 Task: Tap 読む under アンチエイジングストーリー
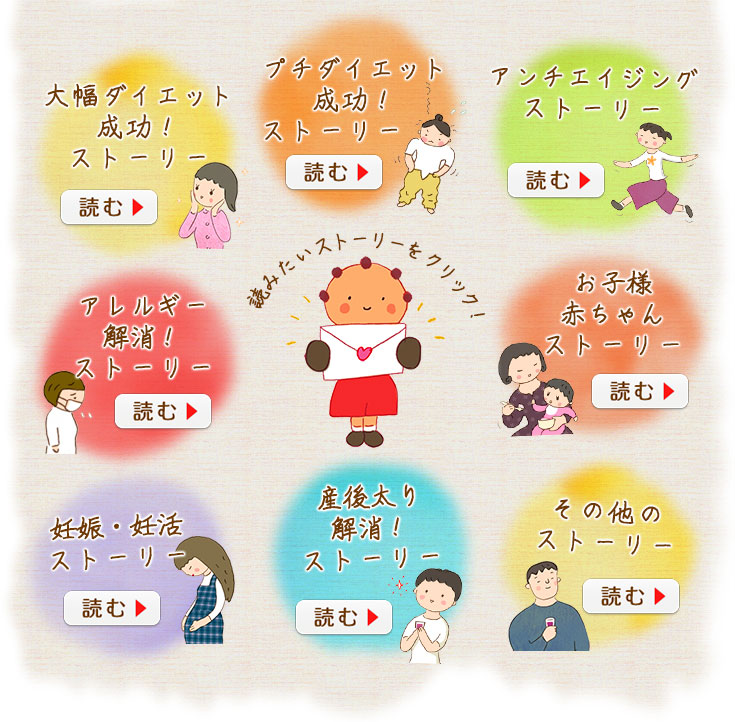click(x=556, y=180)
